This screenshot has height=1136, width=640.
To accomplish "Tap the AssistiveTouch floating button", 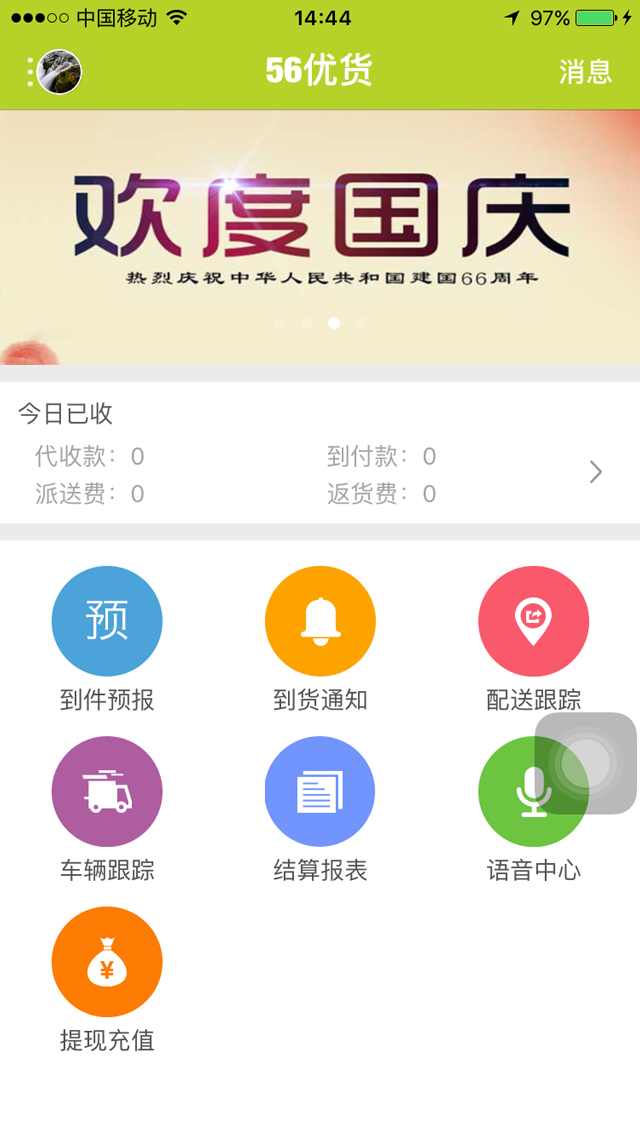I will [x=586, y=764].
